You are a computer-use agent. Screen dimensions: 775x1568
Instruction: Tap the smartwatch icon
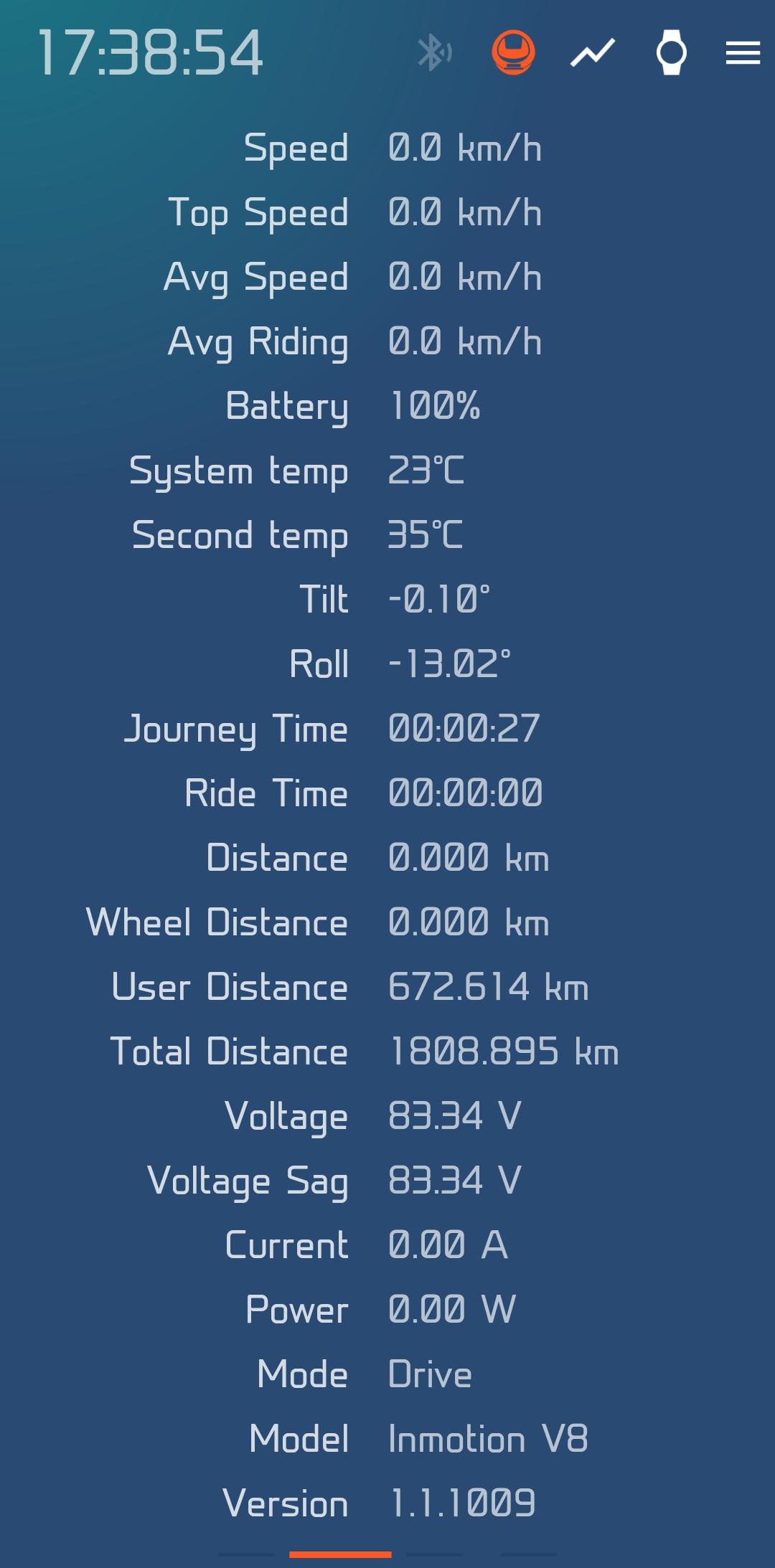(672, 52)
